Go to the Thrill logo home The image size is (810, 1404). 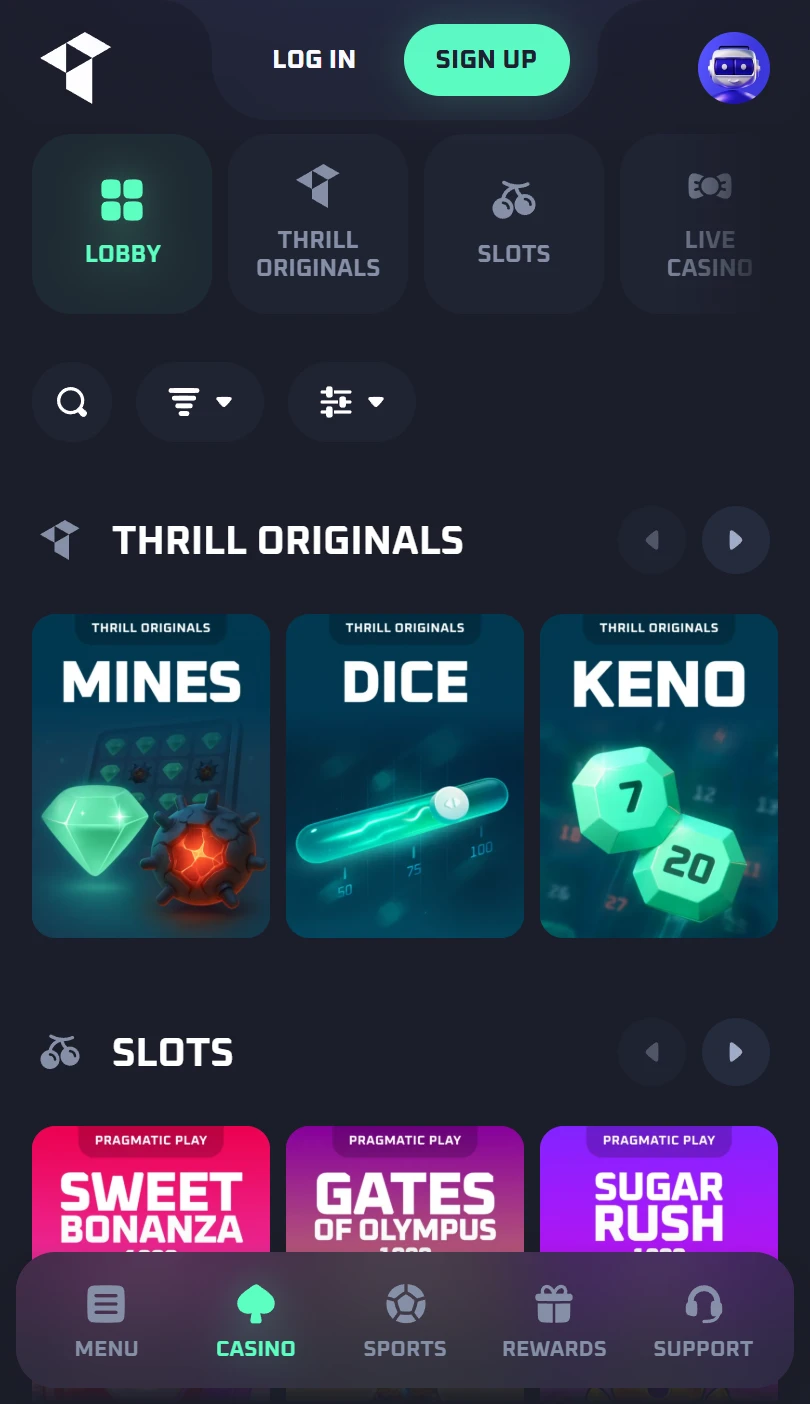[x=76, y=68]
